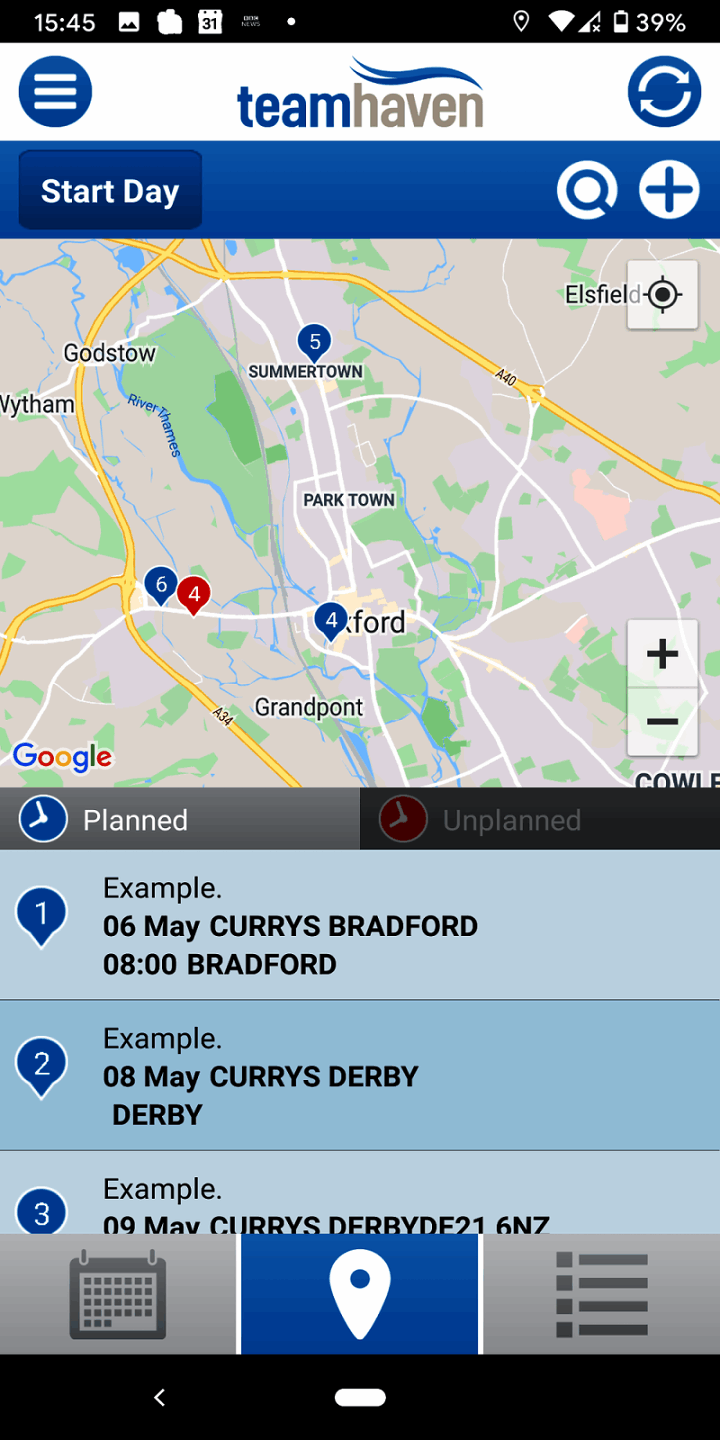Center map on my location

point(662,295)
